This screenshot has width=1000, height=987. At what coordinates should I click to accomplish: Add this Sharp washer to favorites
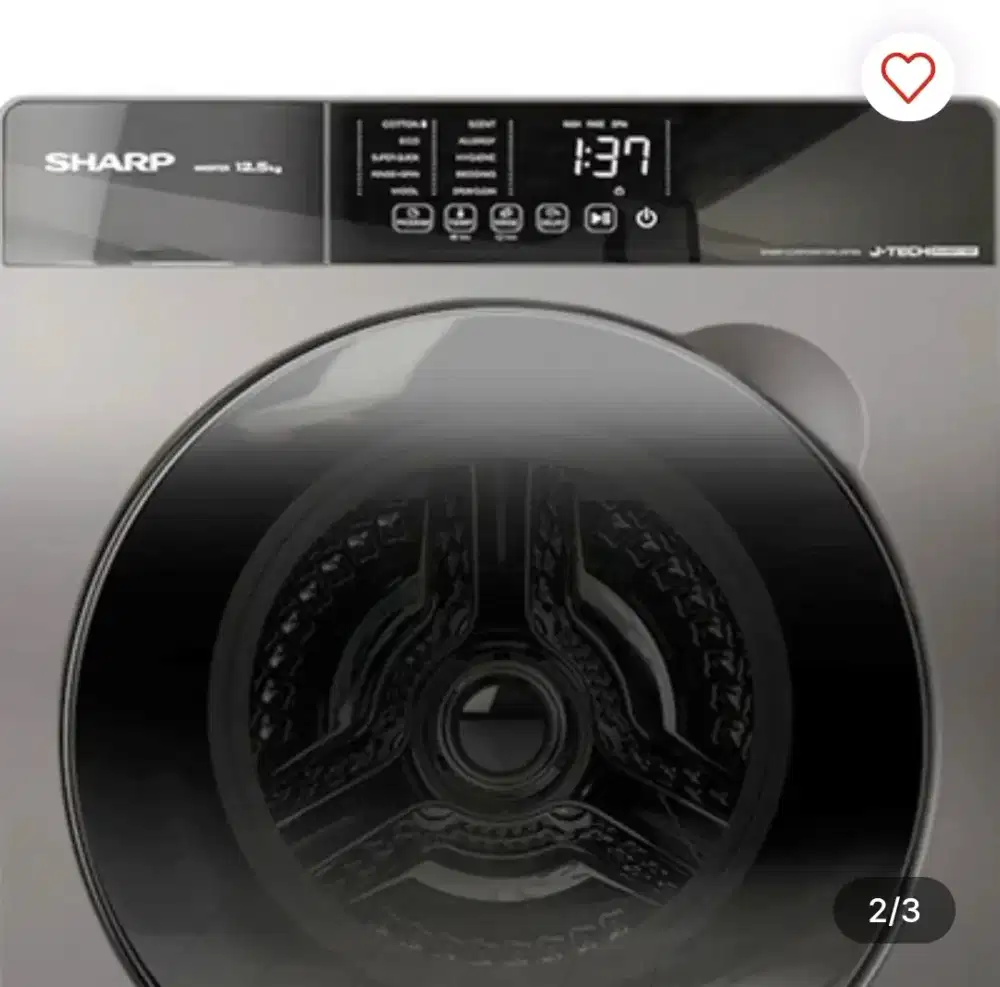click(x=908, y=76)
